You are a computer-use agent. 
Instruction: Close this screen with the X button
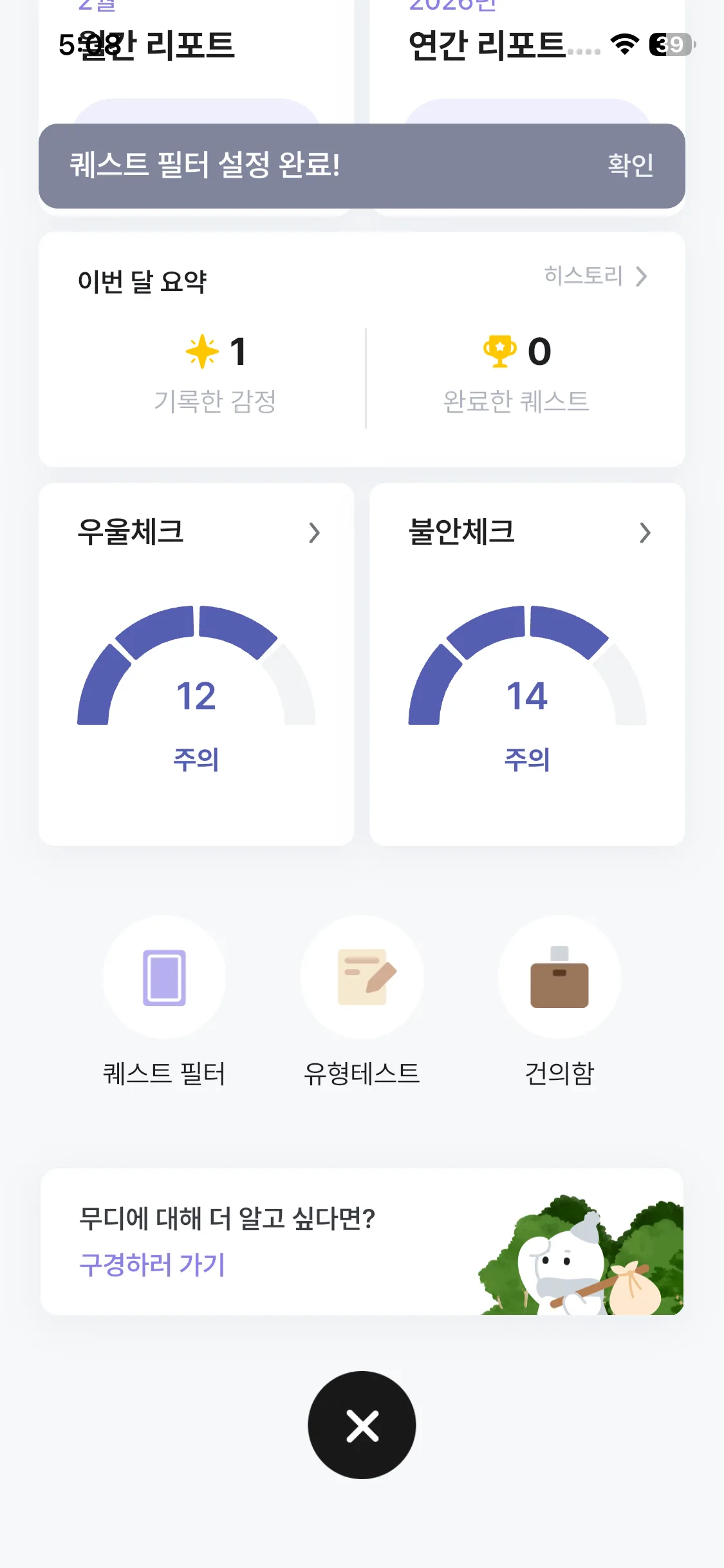362,1425
